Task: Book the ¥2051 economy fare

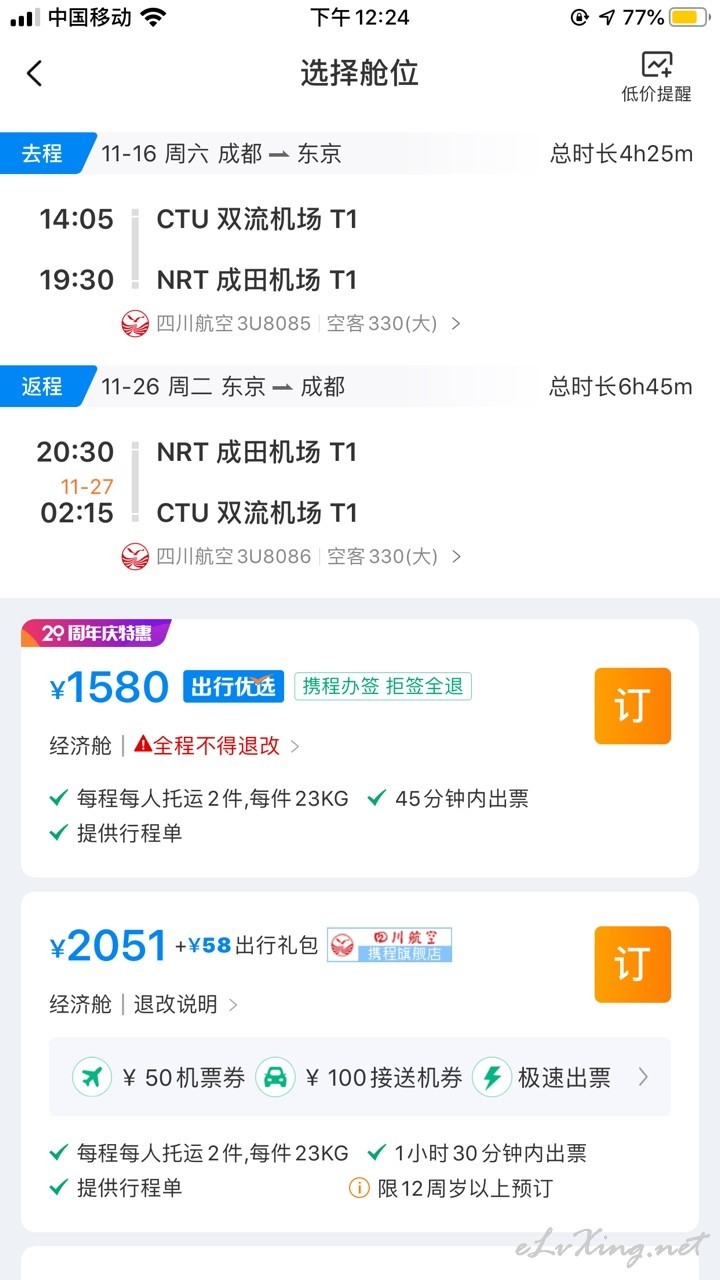Action: pos(632,964)
